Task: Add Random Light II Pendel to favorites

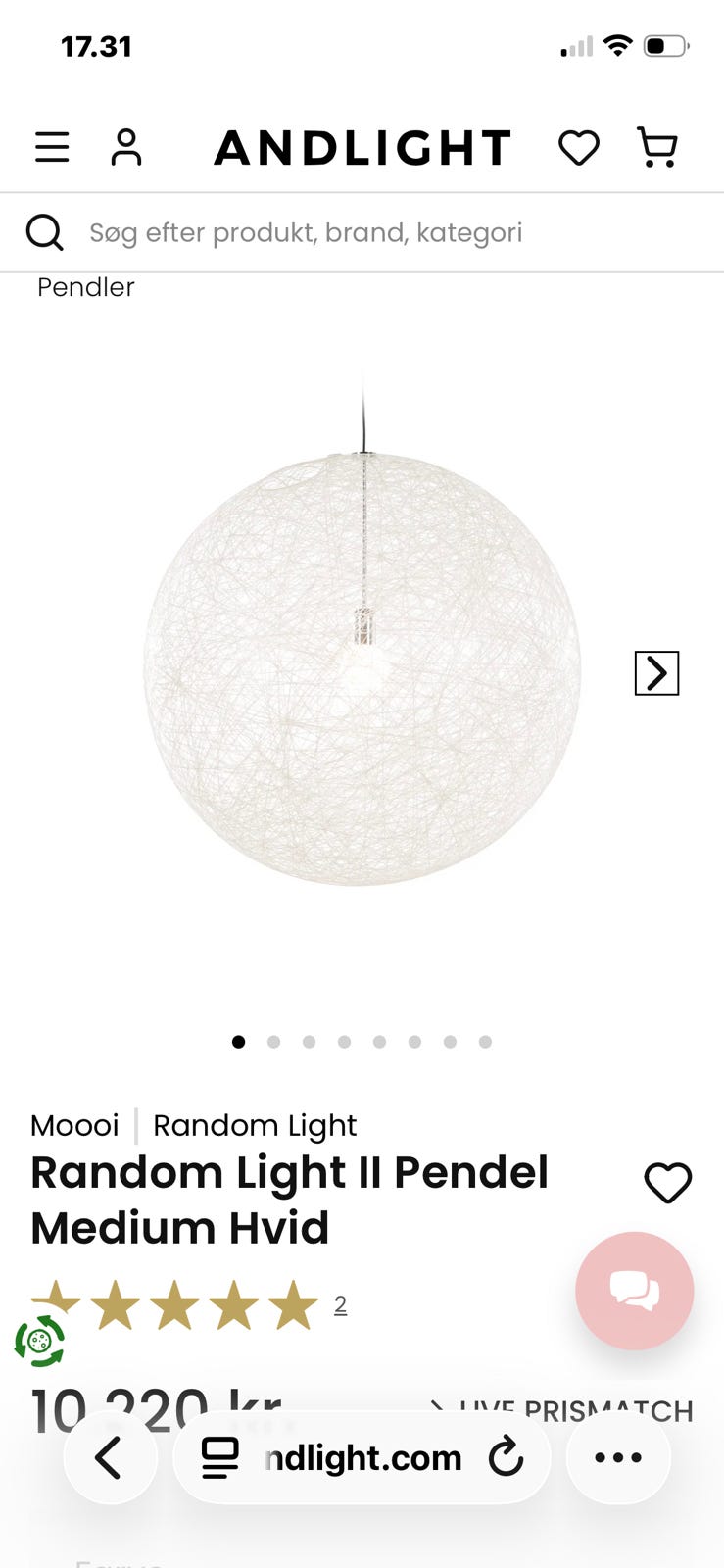Action: click(x=668, y=1183)
